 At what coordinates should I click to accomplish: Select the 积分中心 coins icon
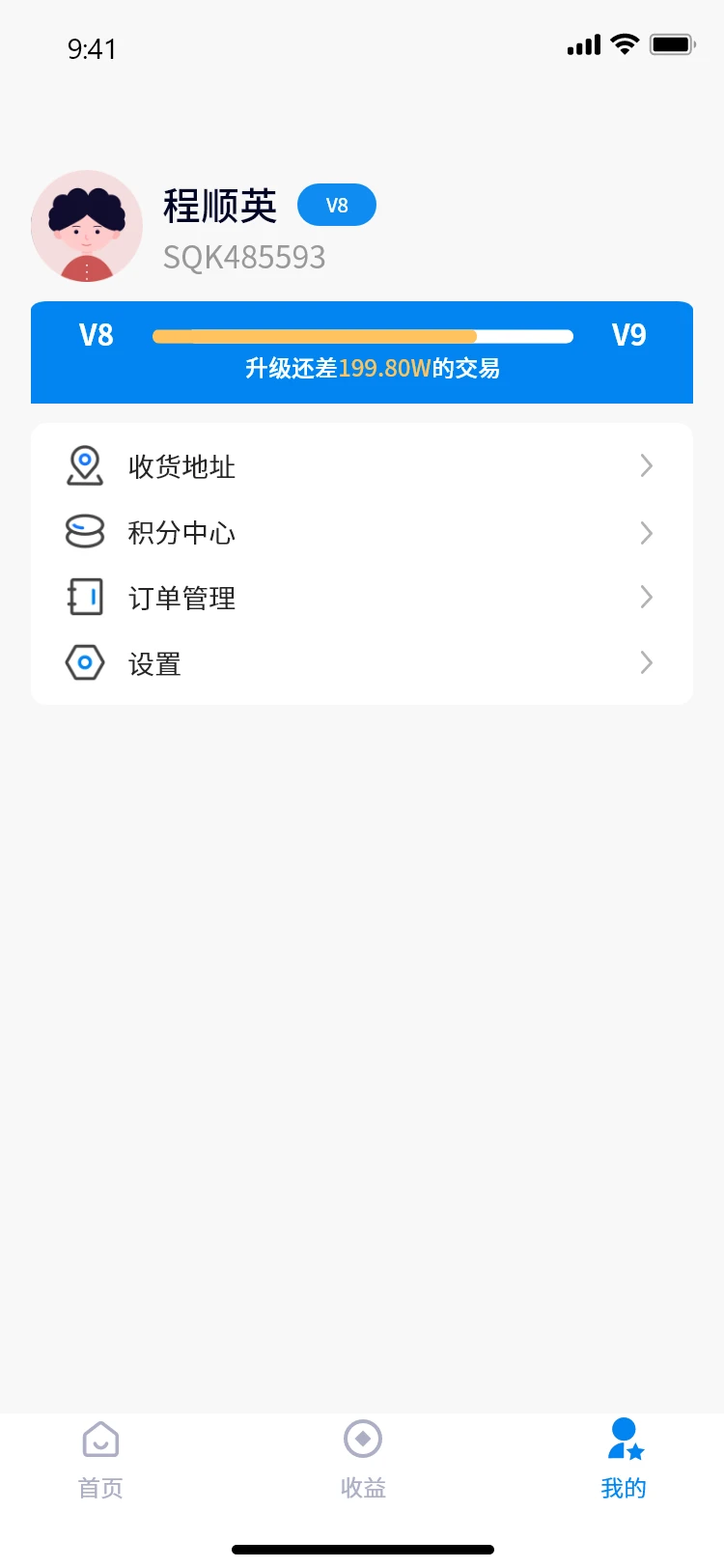85,532
